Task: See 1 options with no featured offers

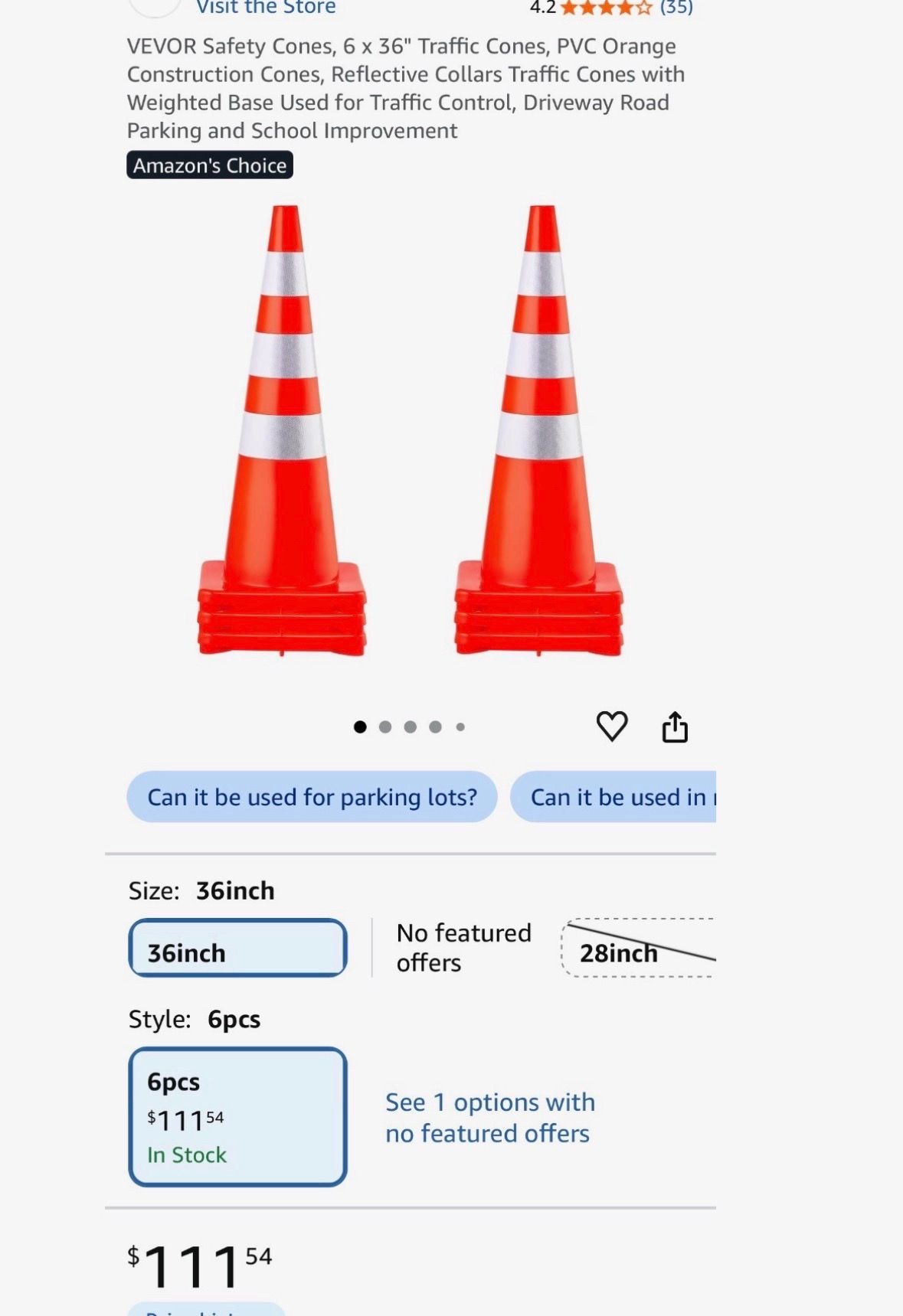Action: (489, 1118)
